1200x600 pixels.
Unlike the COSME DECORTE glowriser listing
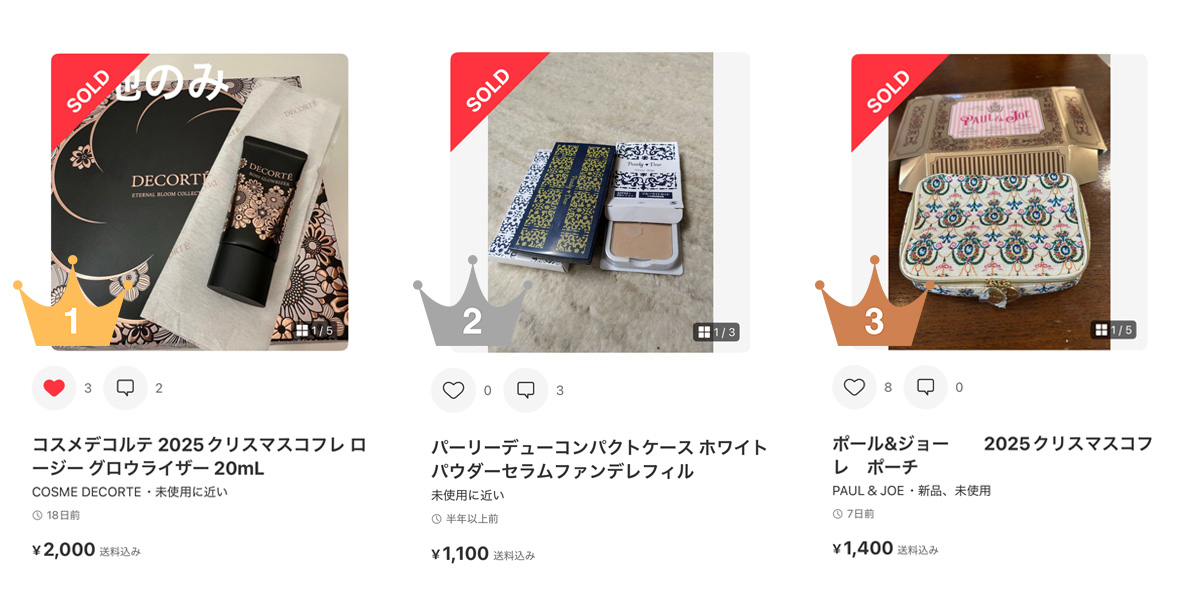tap(54, 388)
